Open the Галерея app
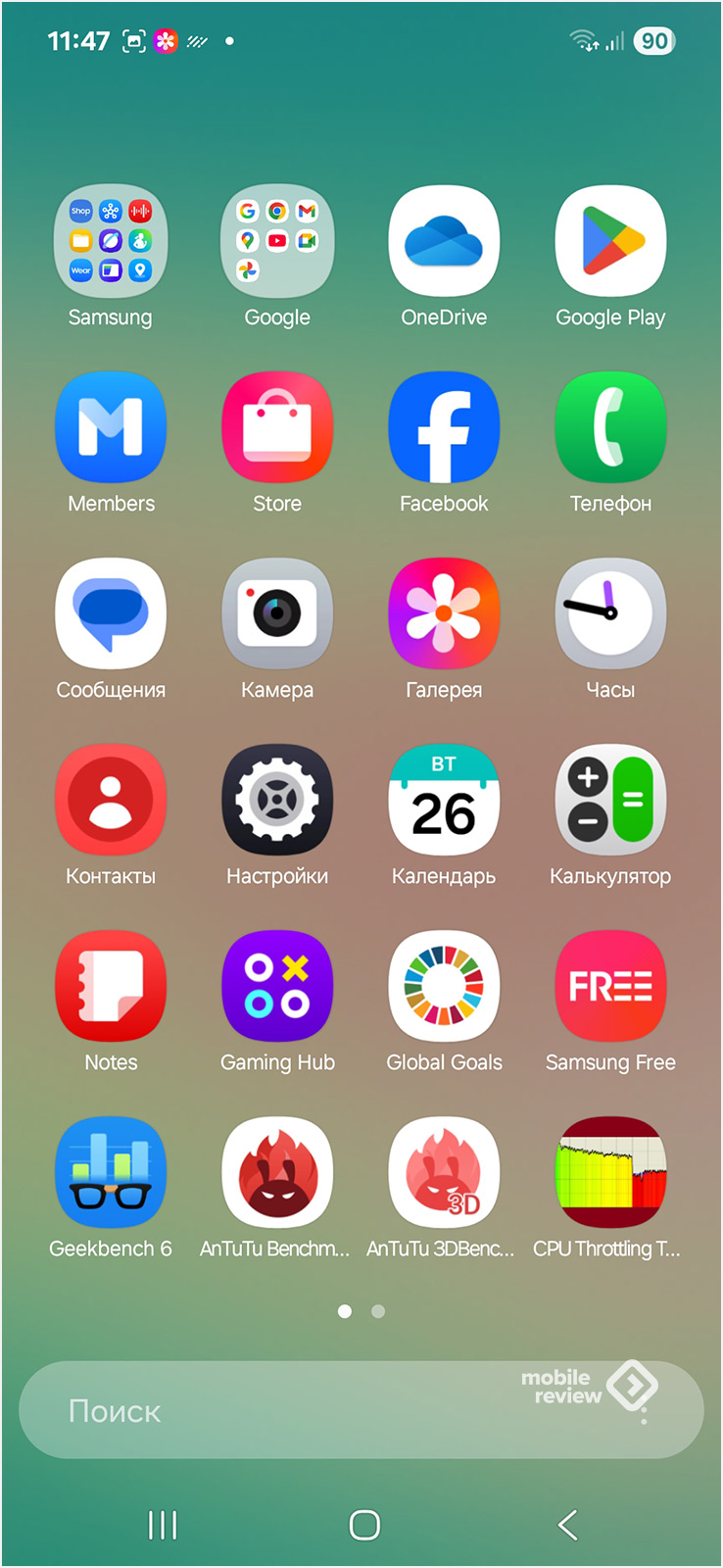This screenshot has width=723, height=1568. point(444,613)
